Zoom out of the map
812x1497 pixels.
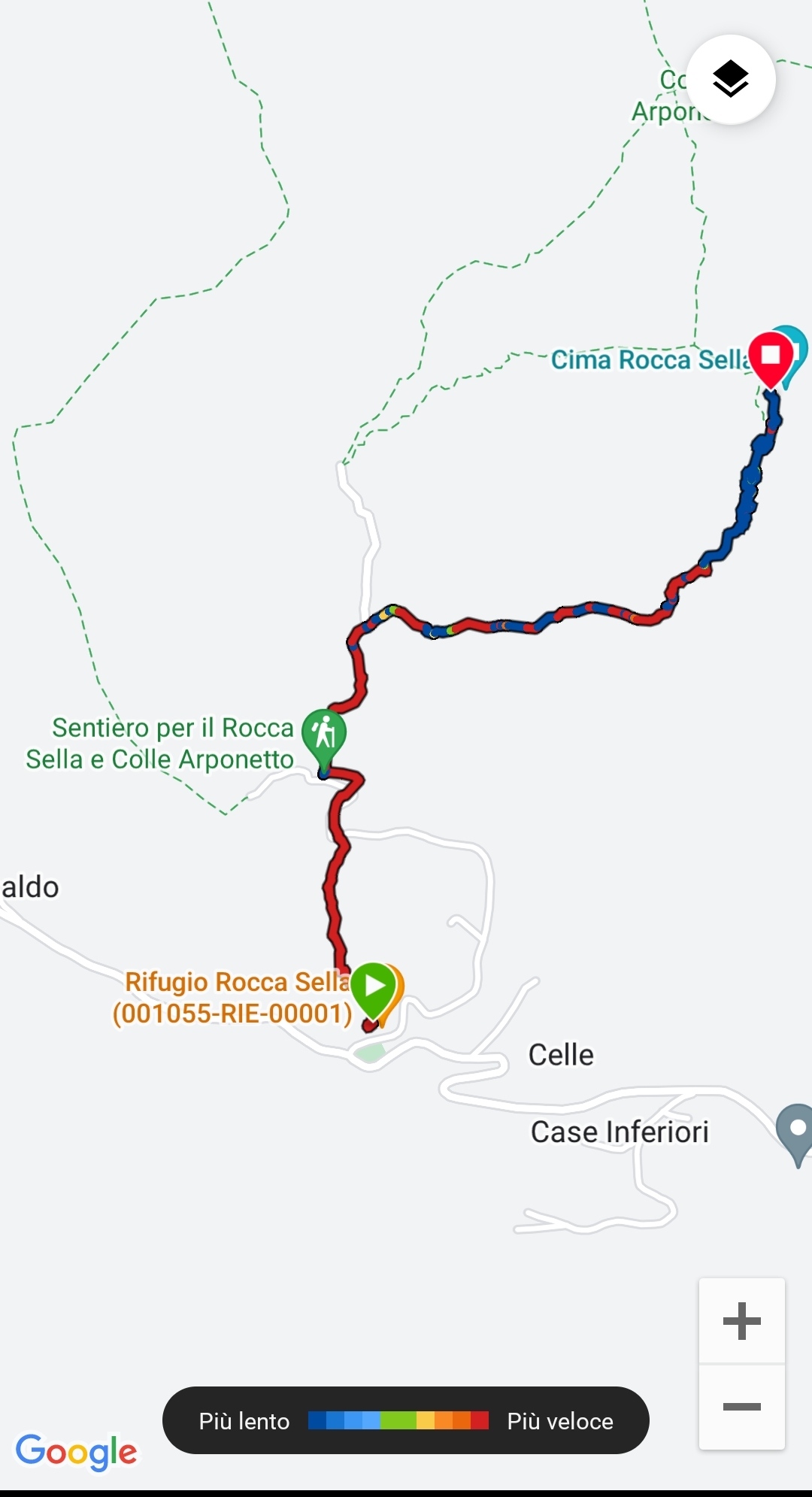(x=741, y=1407)
